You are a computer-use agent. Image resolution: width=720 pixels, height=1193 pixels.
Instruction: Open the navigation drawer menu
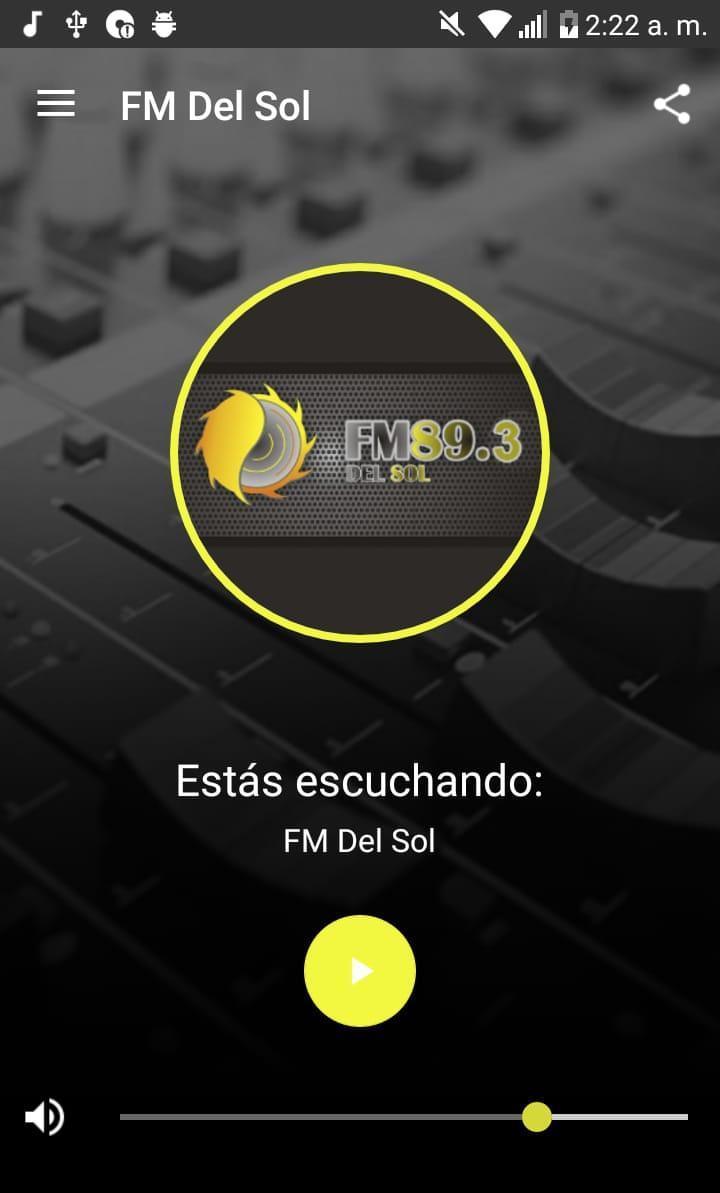coord(56,103)
